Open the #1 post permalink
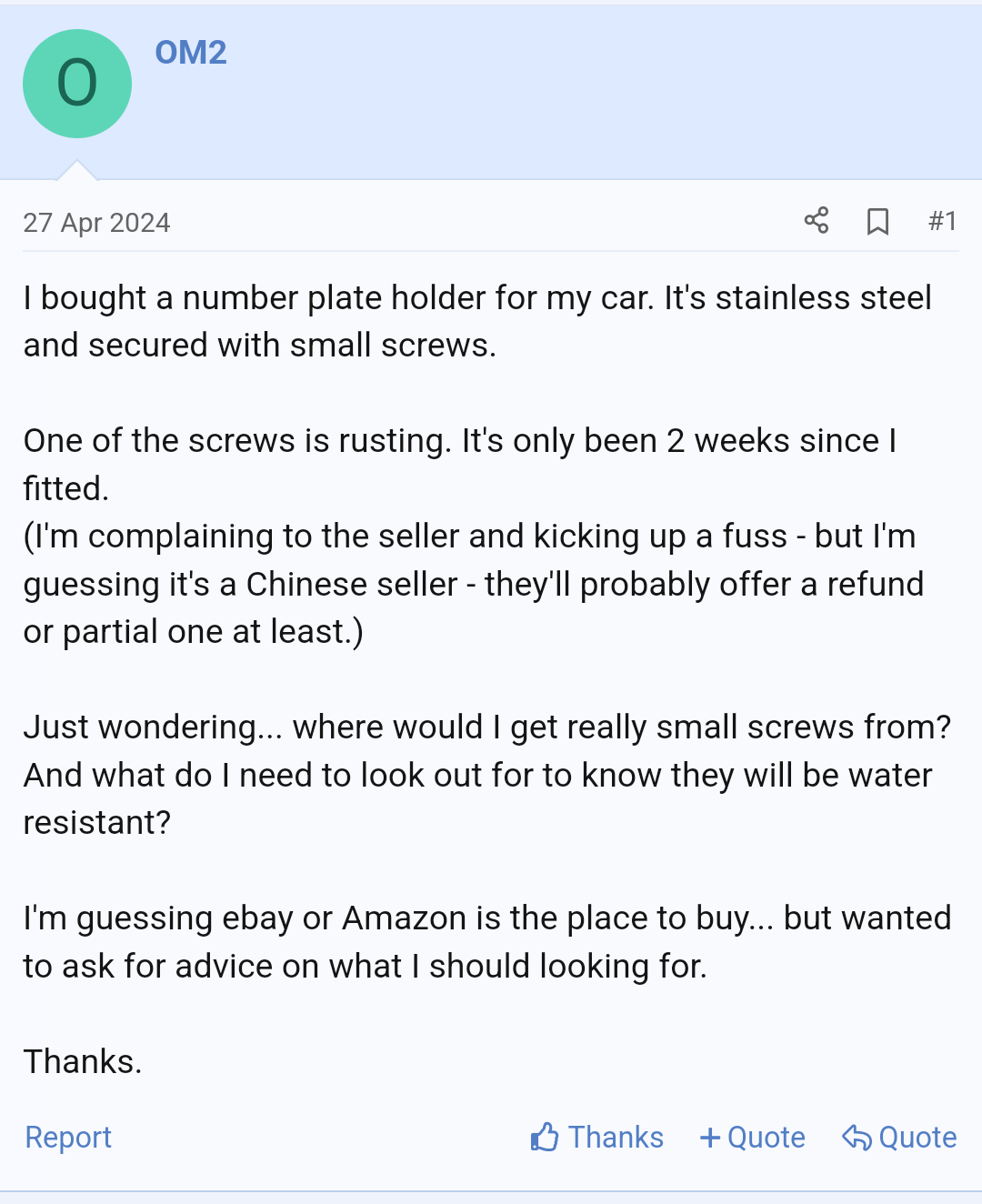 point(942,221)
